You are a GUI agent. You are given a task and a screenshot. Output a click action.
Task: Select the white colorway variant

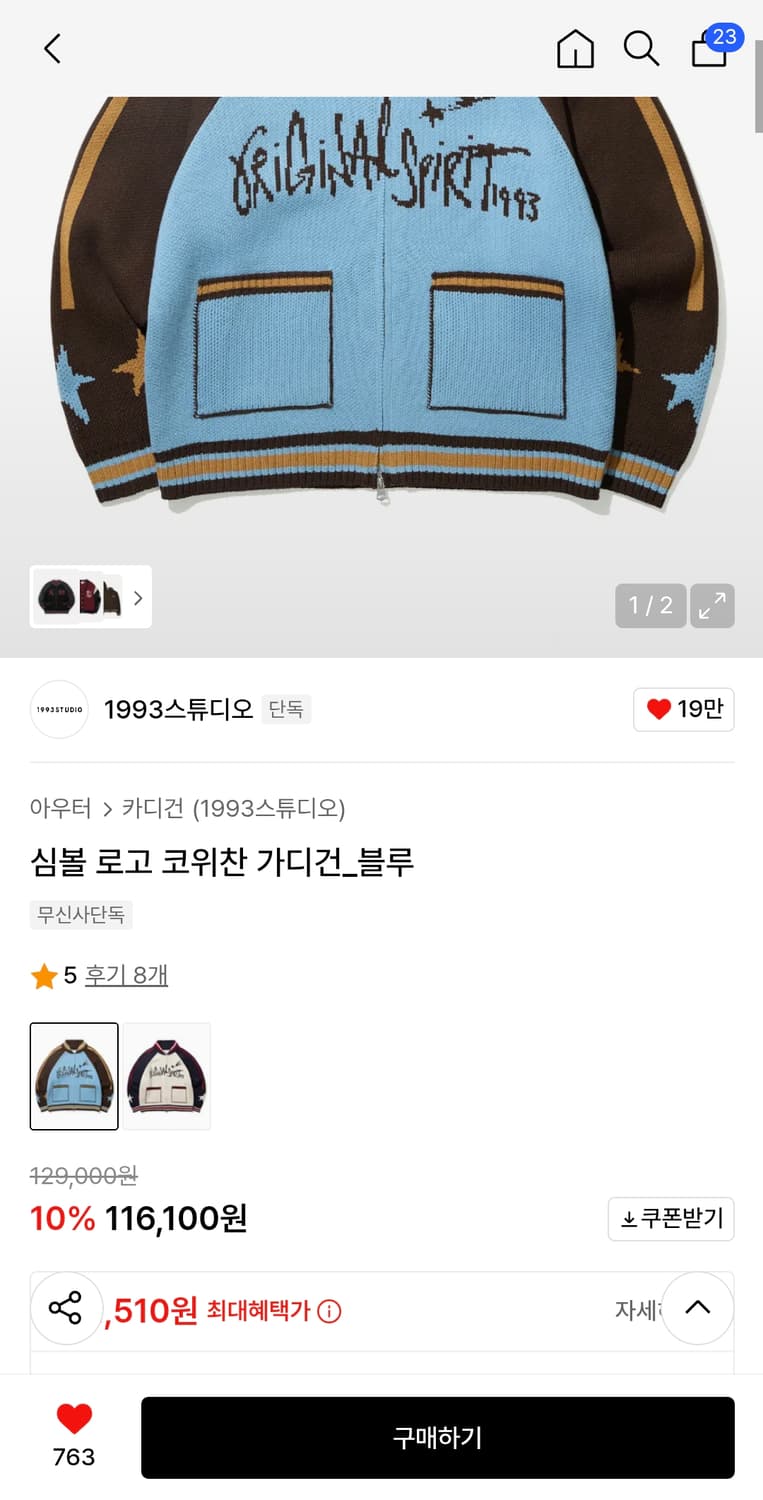[166, 1076]
